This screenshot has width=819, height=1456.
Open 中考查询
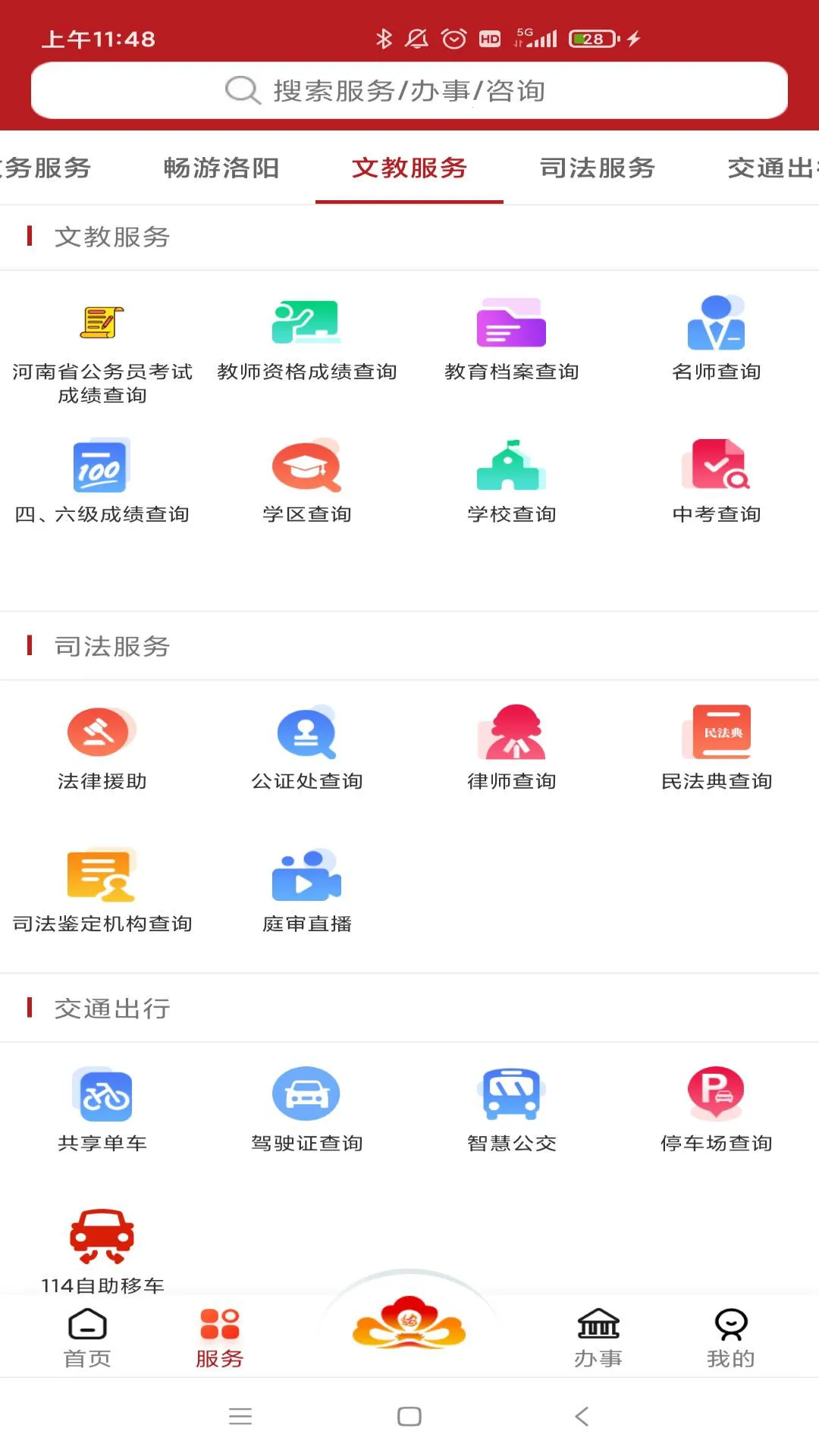[x=716, y=480]
